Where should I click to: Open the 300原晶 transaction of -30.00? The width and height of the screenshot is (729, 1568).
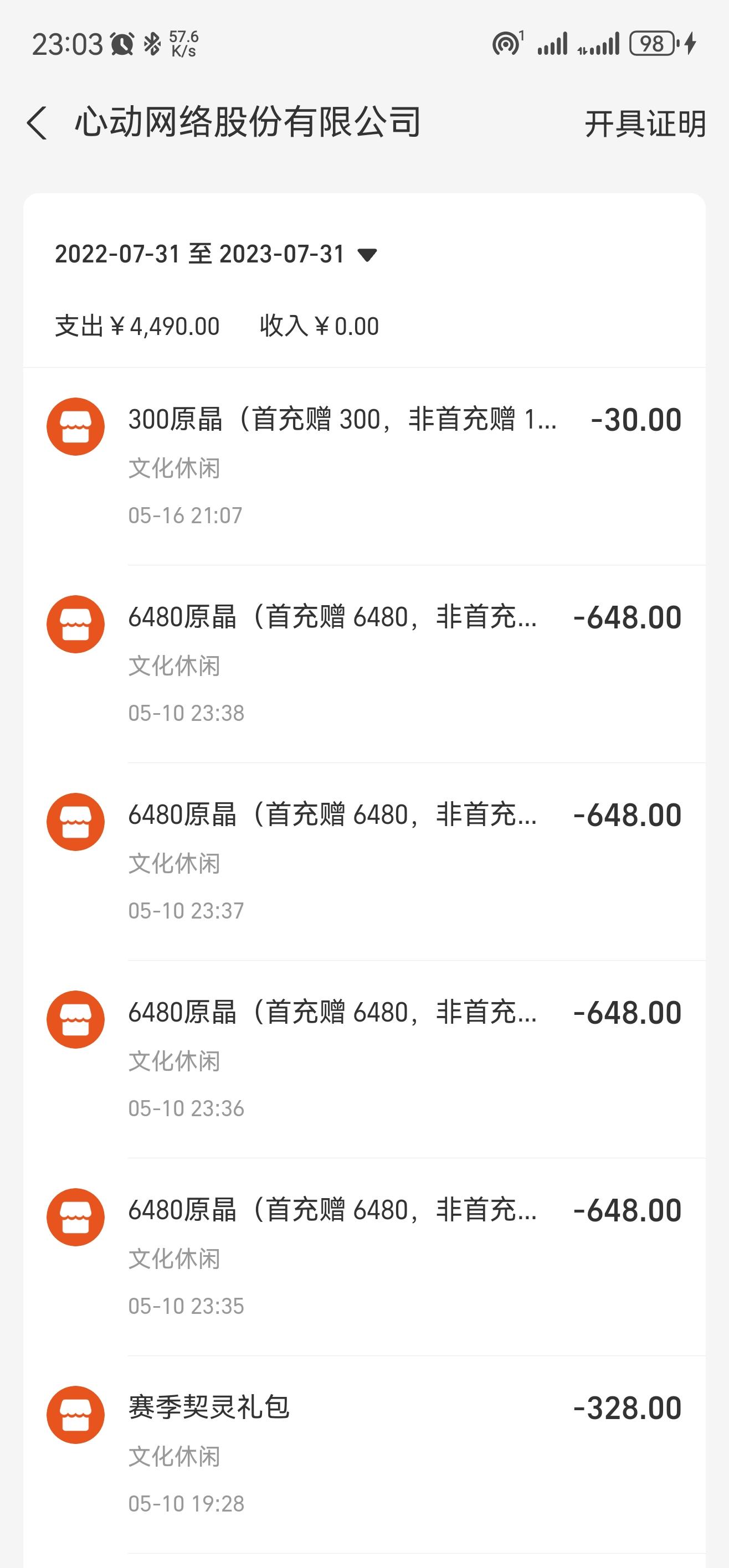[364, 466]
